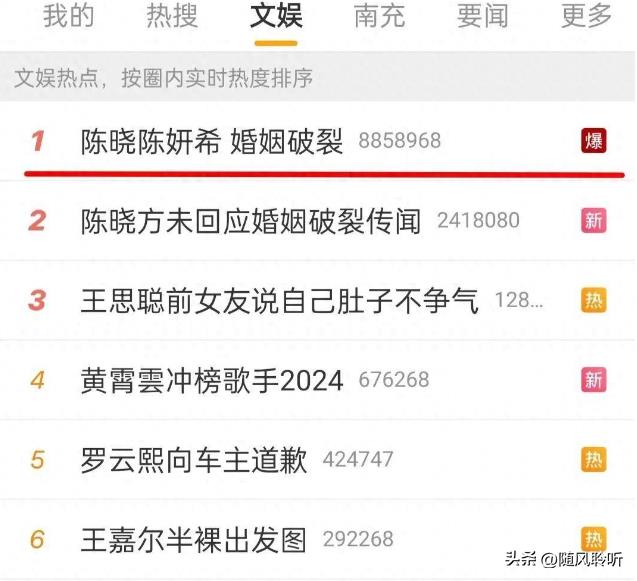
Task: Open topic 陈晓陈妍希 婚姻破裂
Action: (212, 141)
